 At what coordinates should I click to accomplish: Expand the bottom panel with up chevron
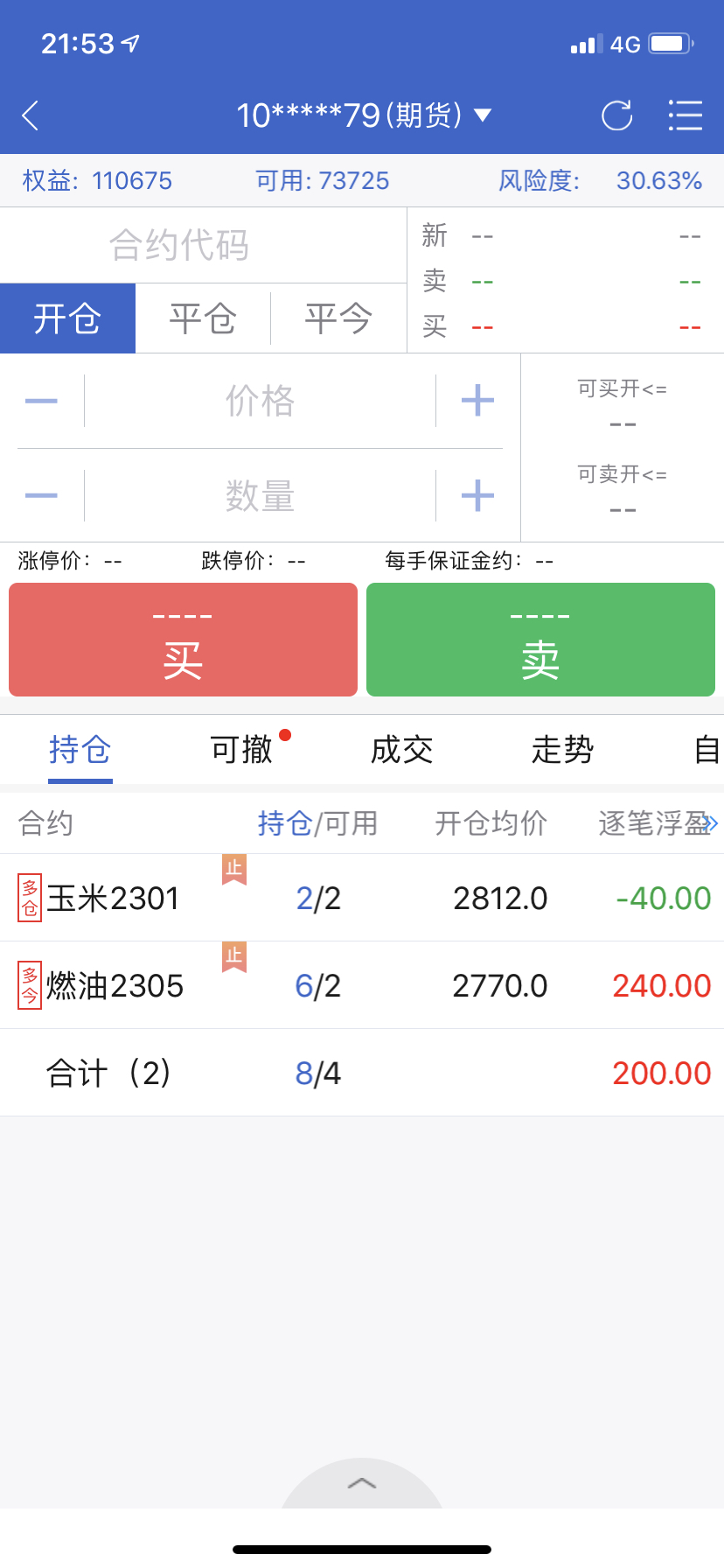[362, 1483]
